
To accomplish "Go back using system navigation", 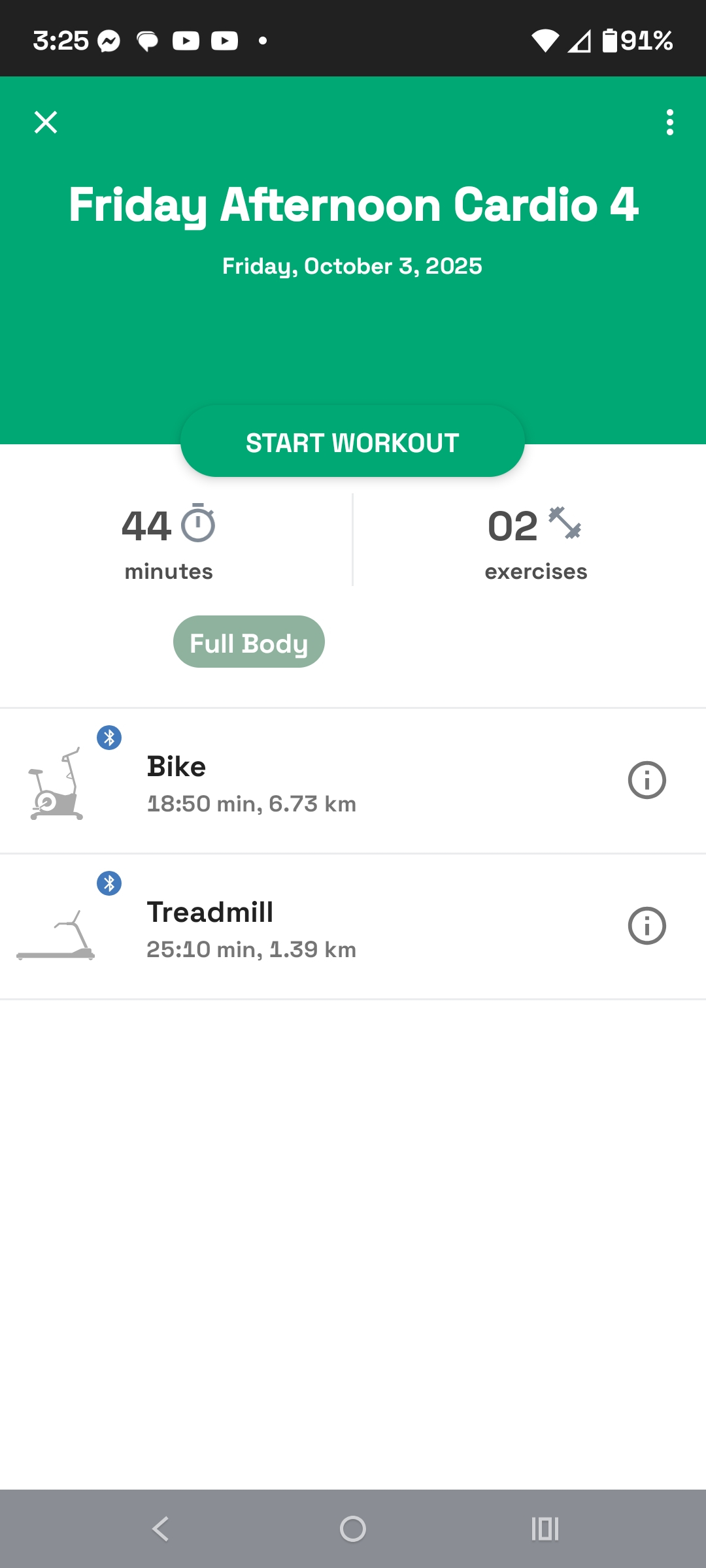I will pyautogui.click(x=160, y=1529).
